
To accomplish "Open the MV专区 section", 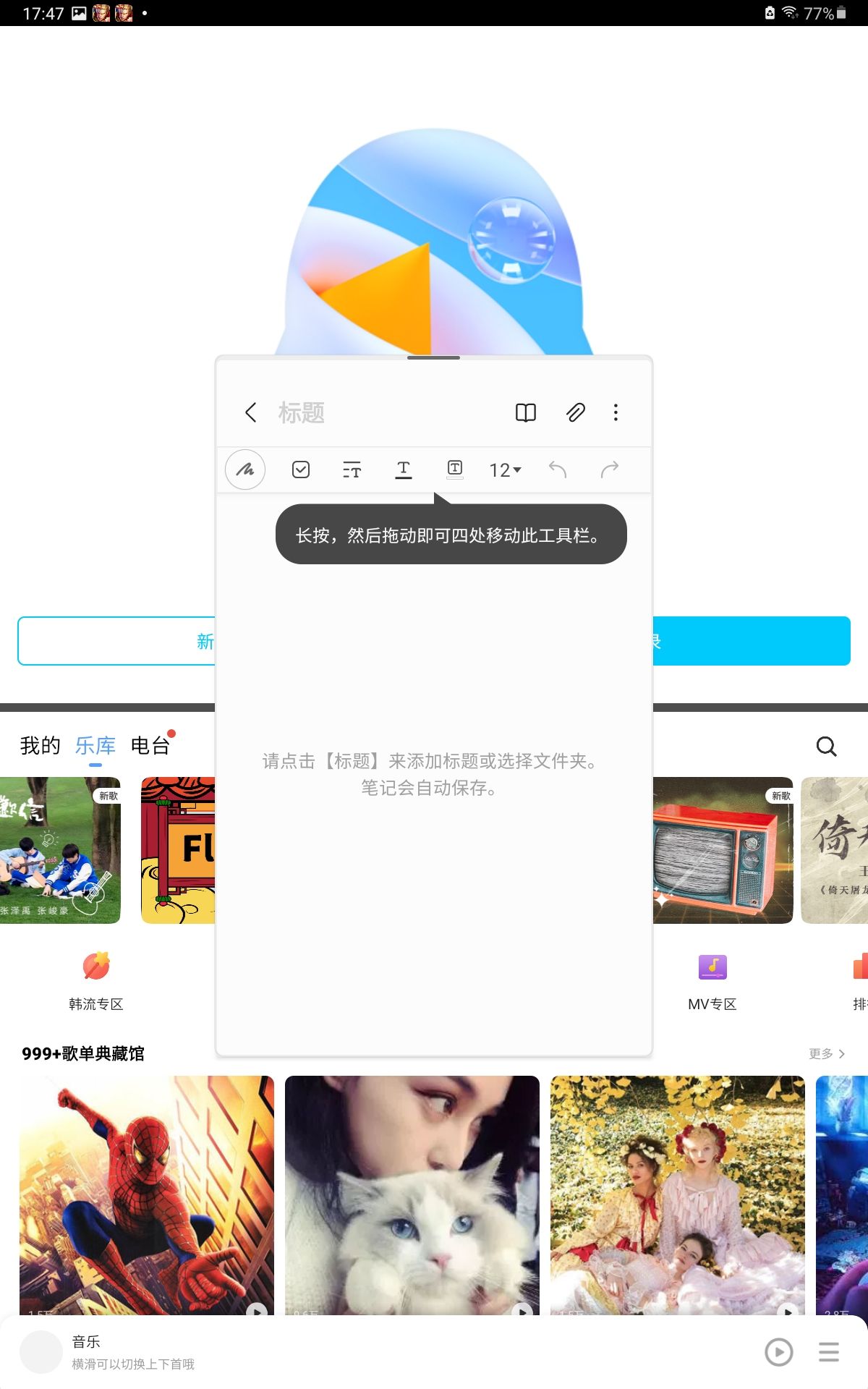I will (712, 980).
